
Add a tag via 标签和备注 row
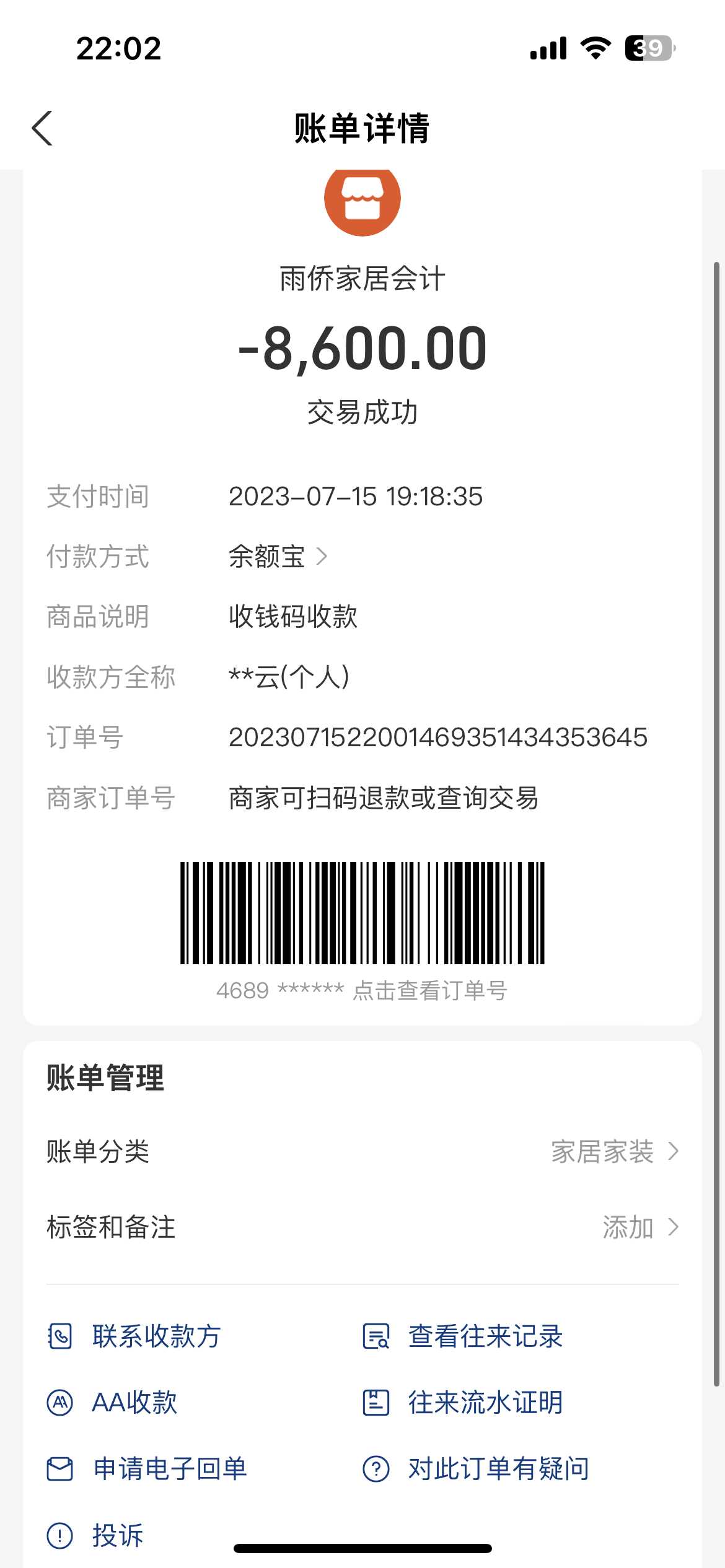click(362, 1227)
